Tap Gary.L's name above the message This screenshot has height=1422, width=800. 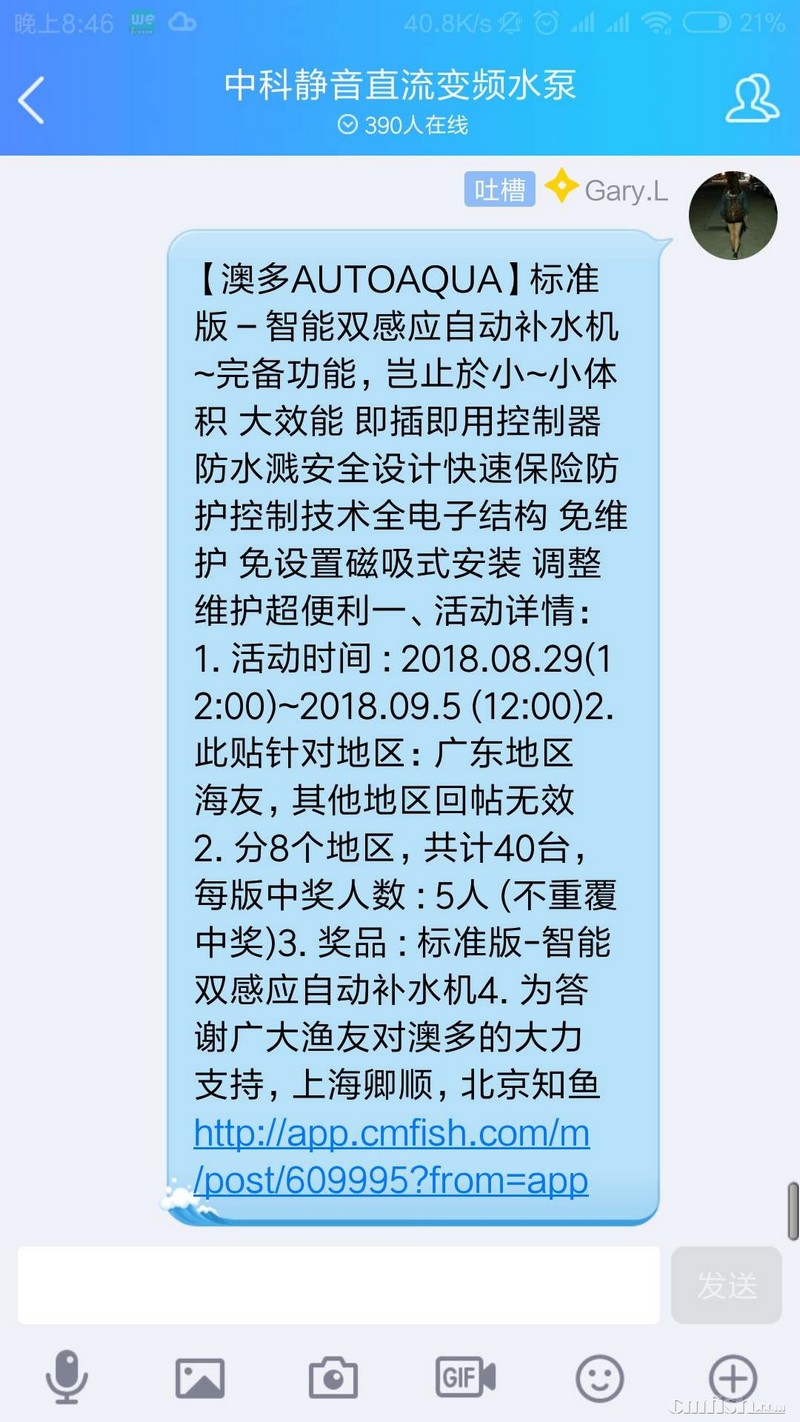(x=625, y=189)
